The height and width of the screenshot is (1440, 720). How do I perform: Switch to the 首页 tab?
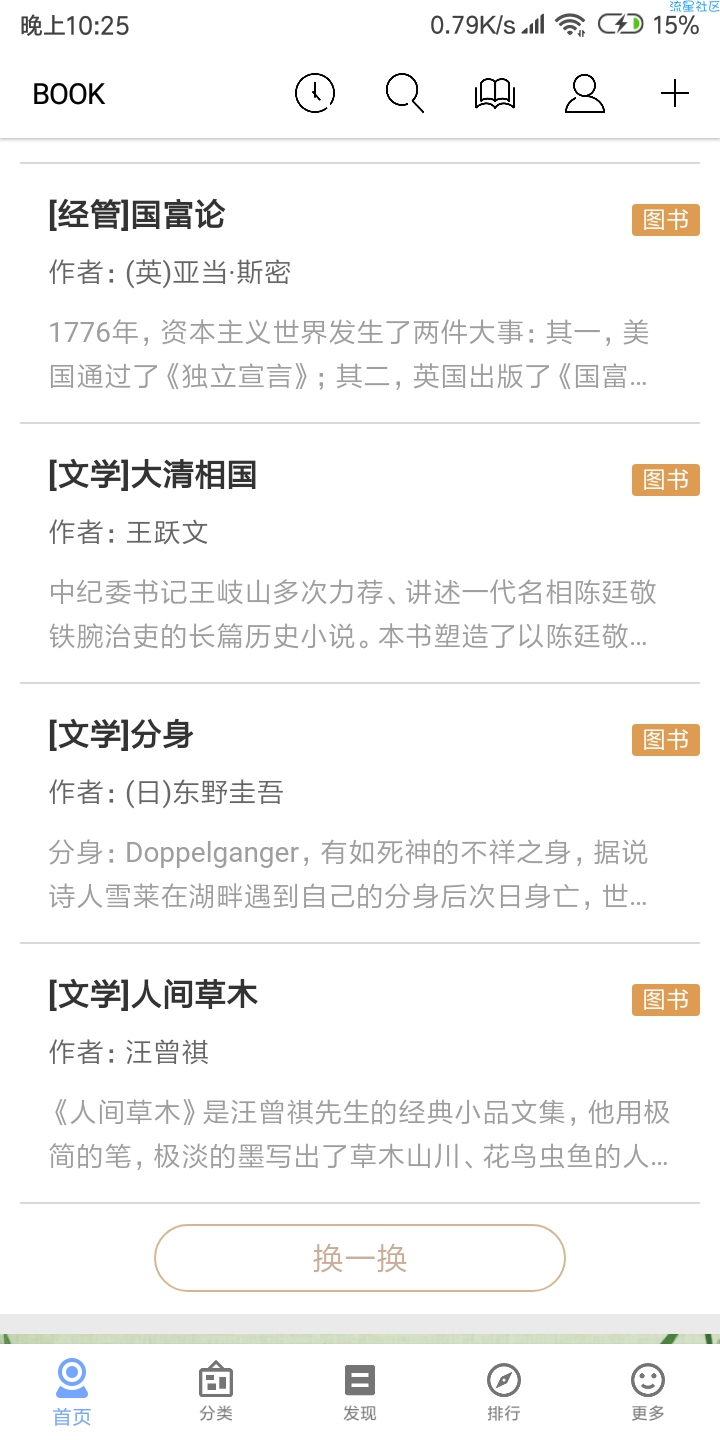point(72,1392)
